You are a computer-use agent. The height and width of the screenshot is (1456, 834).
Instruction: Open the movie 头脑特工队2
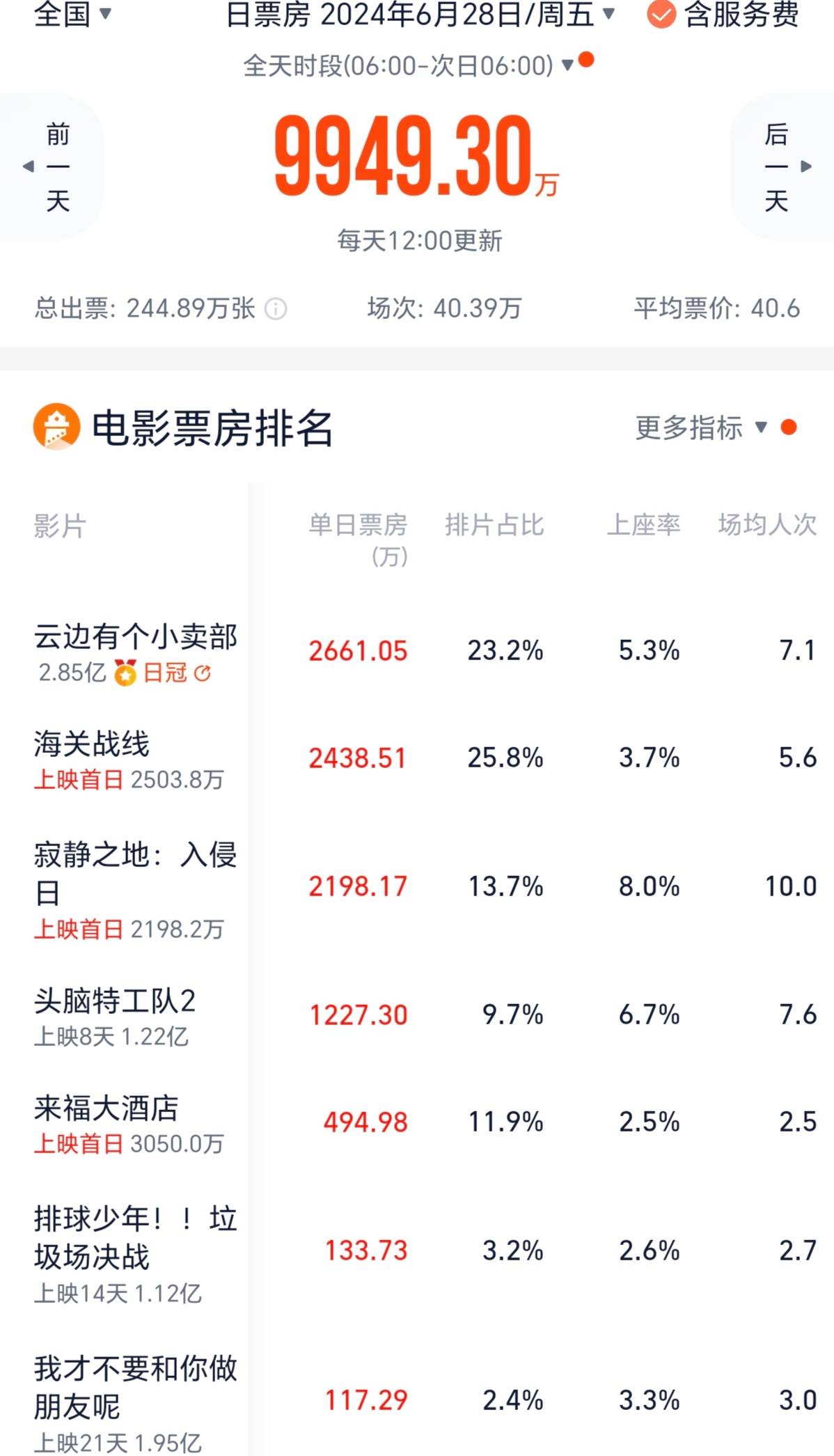(115, 1001)
